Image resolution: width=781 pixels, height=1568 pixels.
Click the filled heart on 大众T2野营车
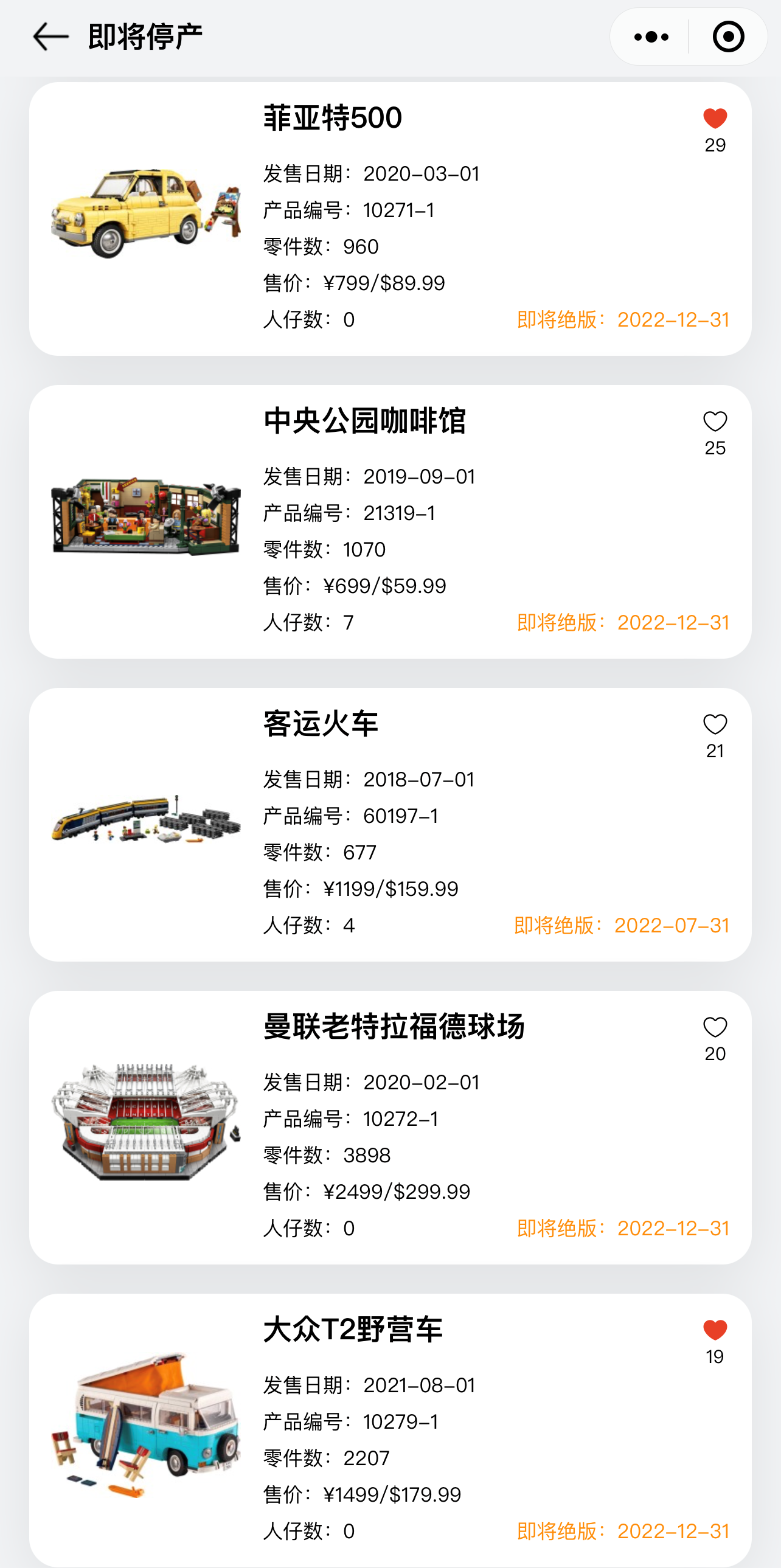click(x=715, y=1331)
